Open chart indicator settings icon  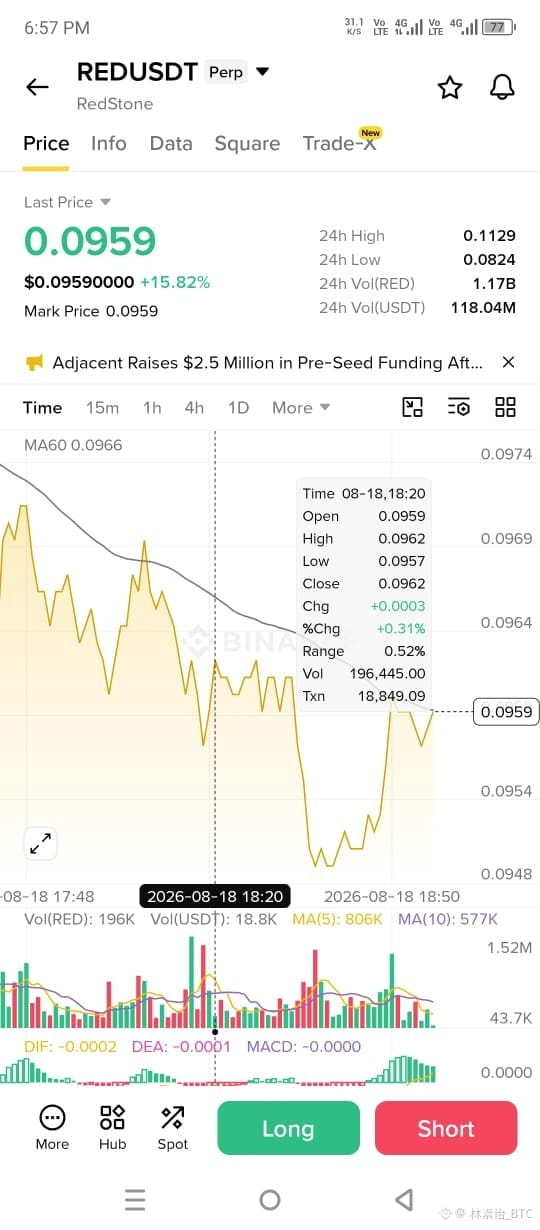459,407
